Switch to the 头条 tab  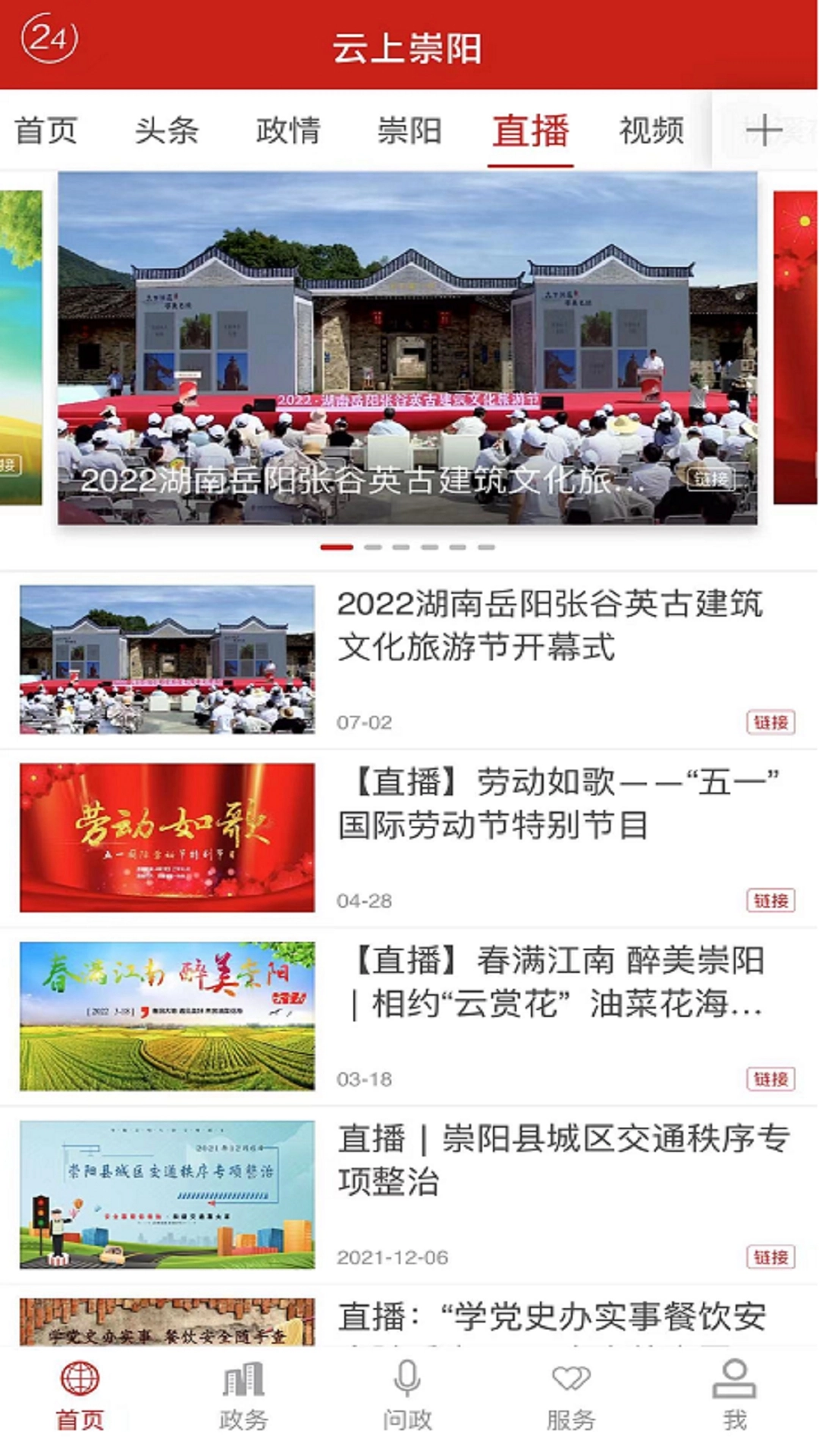click(x=166, y=130)
